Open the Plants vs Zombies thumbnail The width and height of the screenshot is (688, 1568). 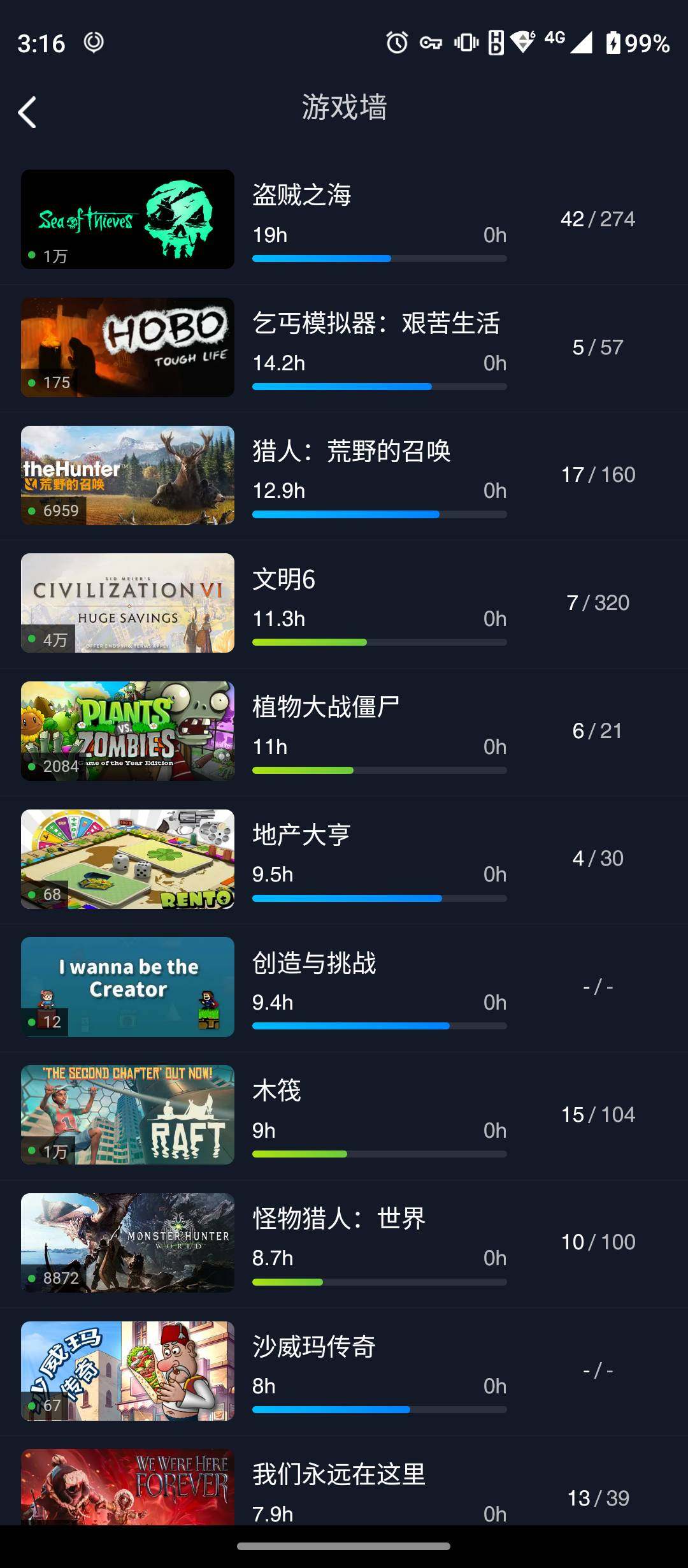point(127,730)
